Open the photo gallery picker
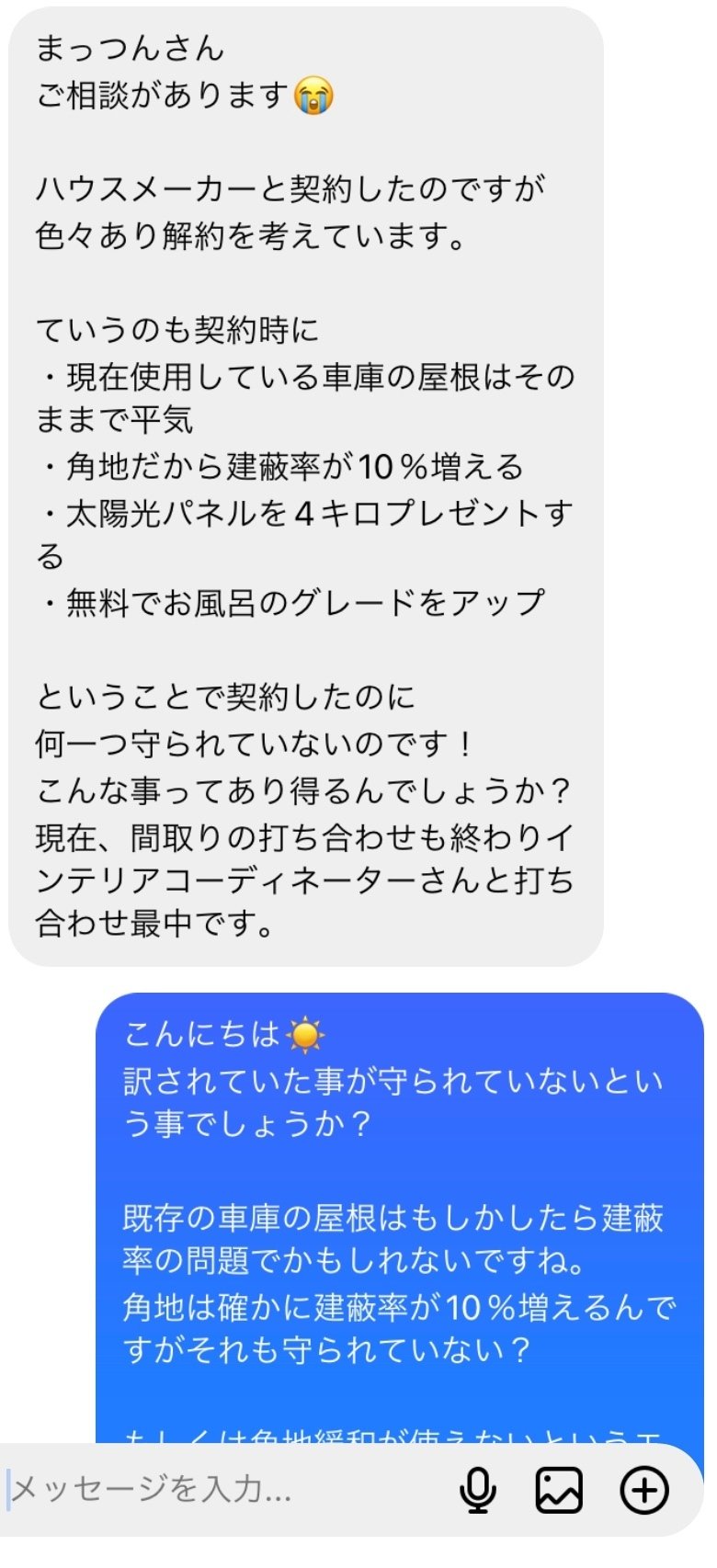The width and height of the screenshot is (717, 1568). [x=559, y=1490]
